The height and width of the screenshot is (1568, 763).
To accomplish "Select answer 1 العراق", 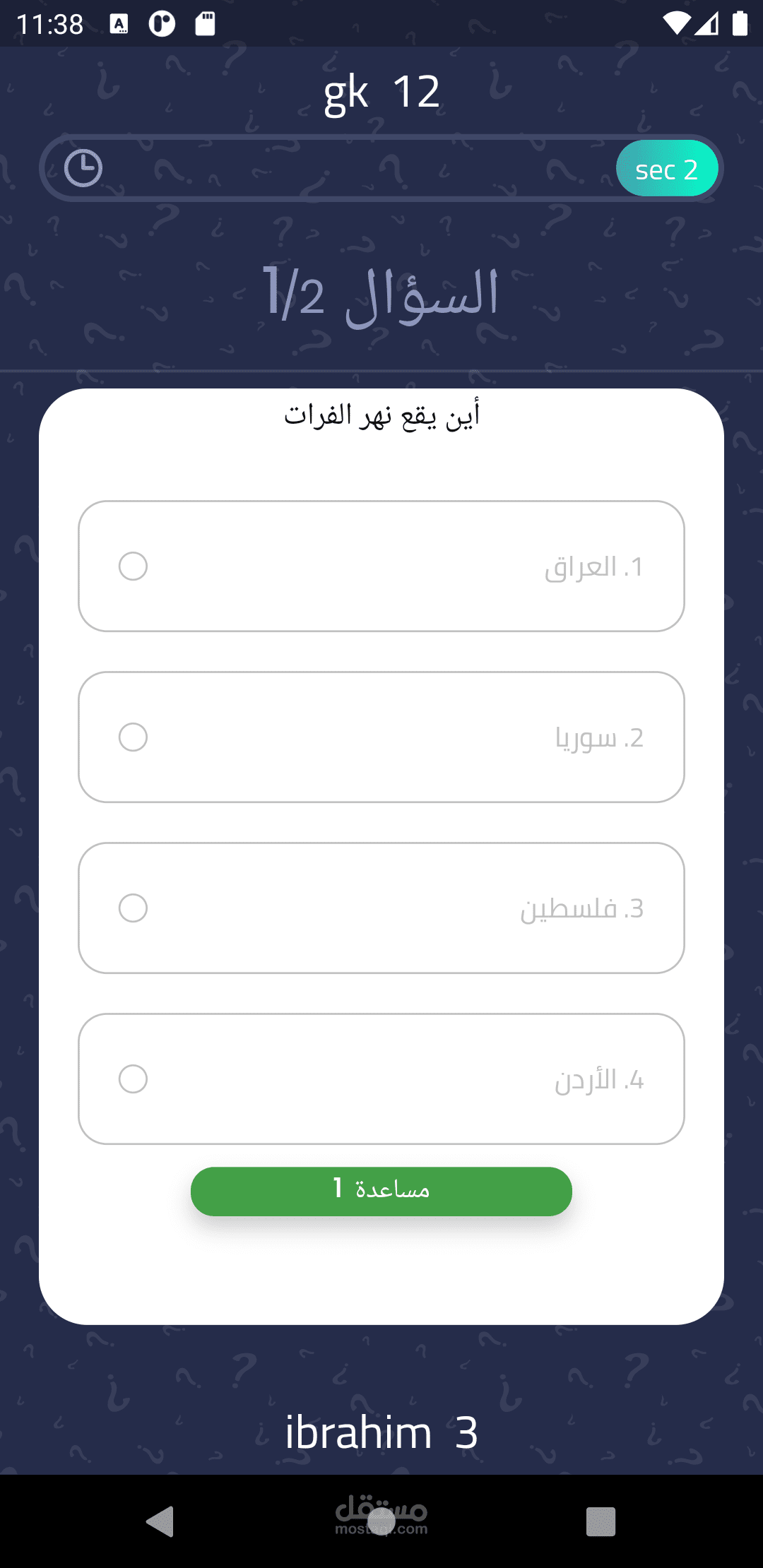I will pyautogui.click(x=381, y=566).
